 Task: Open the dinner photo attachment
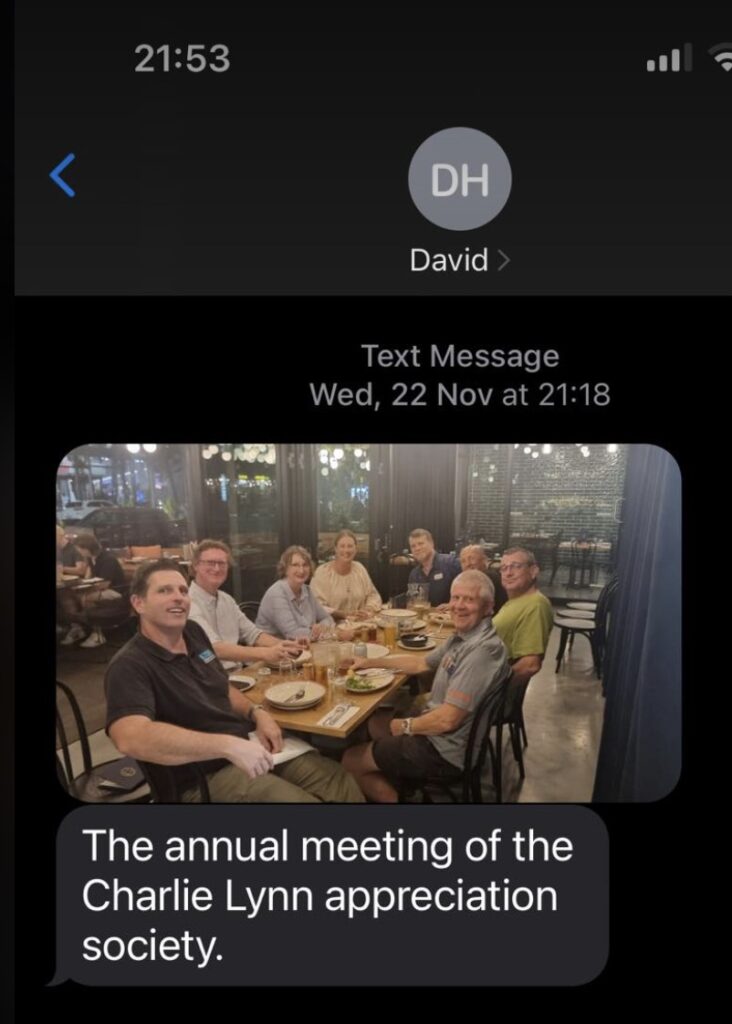pos(368,622)
